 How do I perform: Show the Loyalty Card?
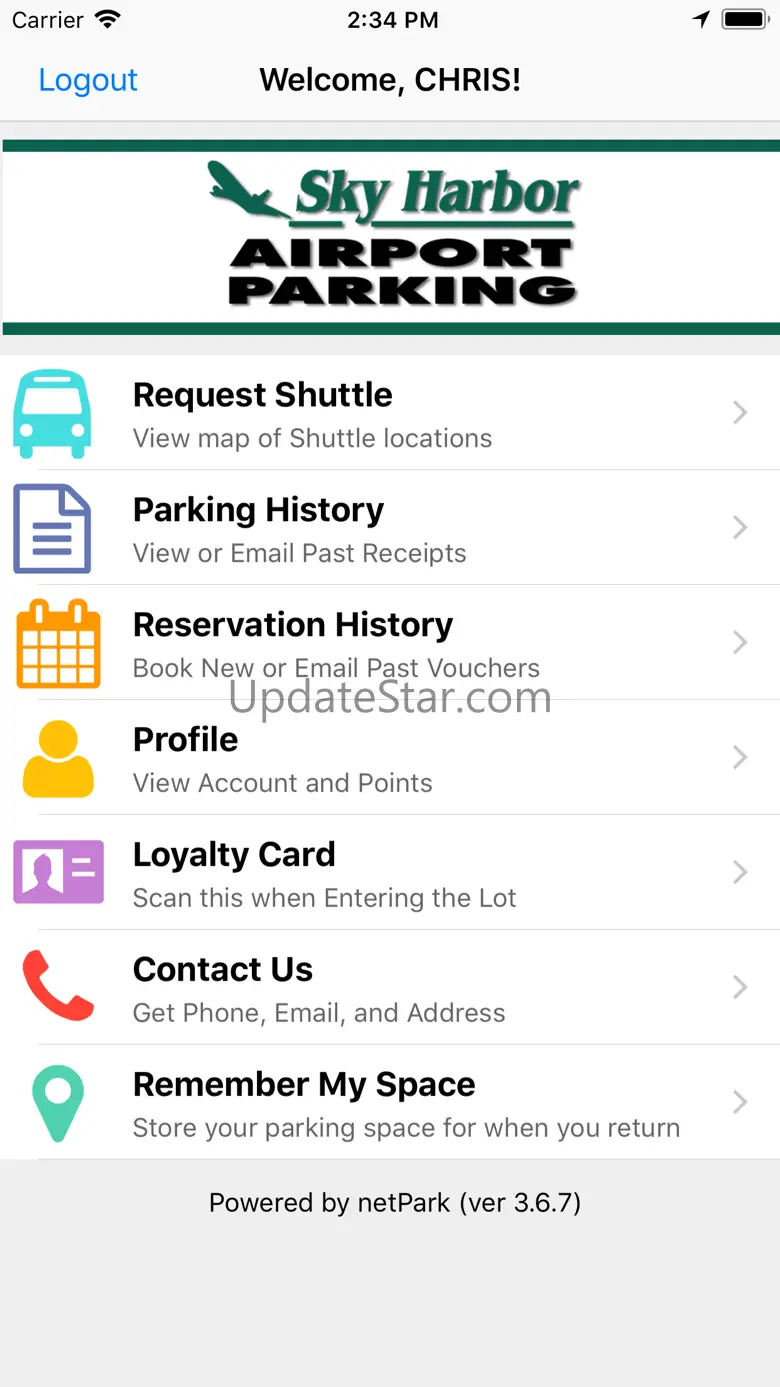coord(390,873)
